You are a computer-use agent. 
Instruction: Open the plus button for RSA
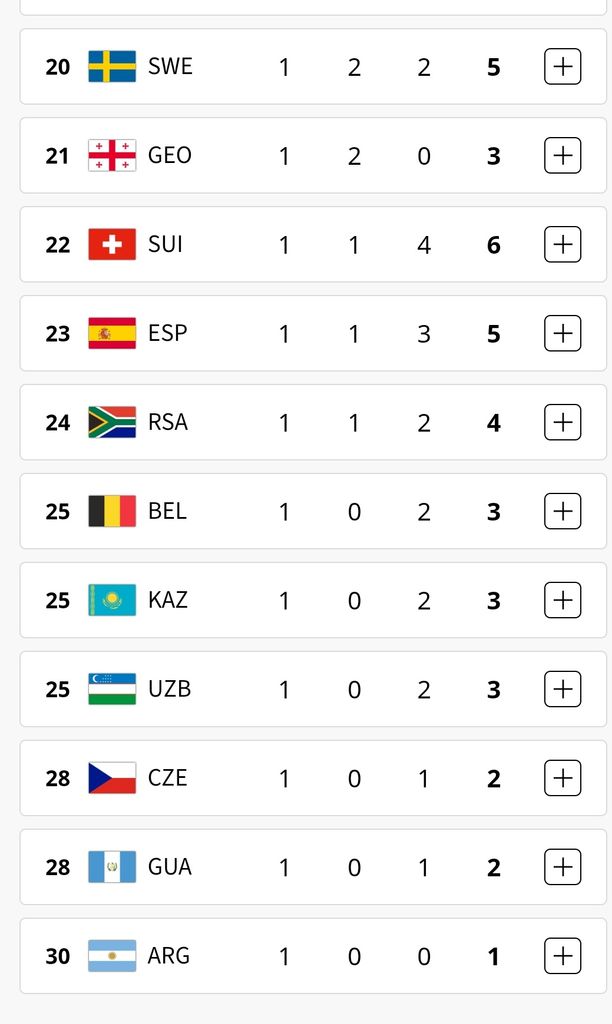(562, 422)
